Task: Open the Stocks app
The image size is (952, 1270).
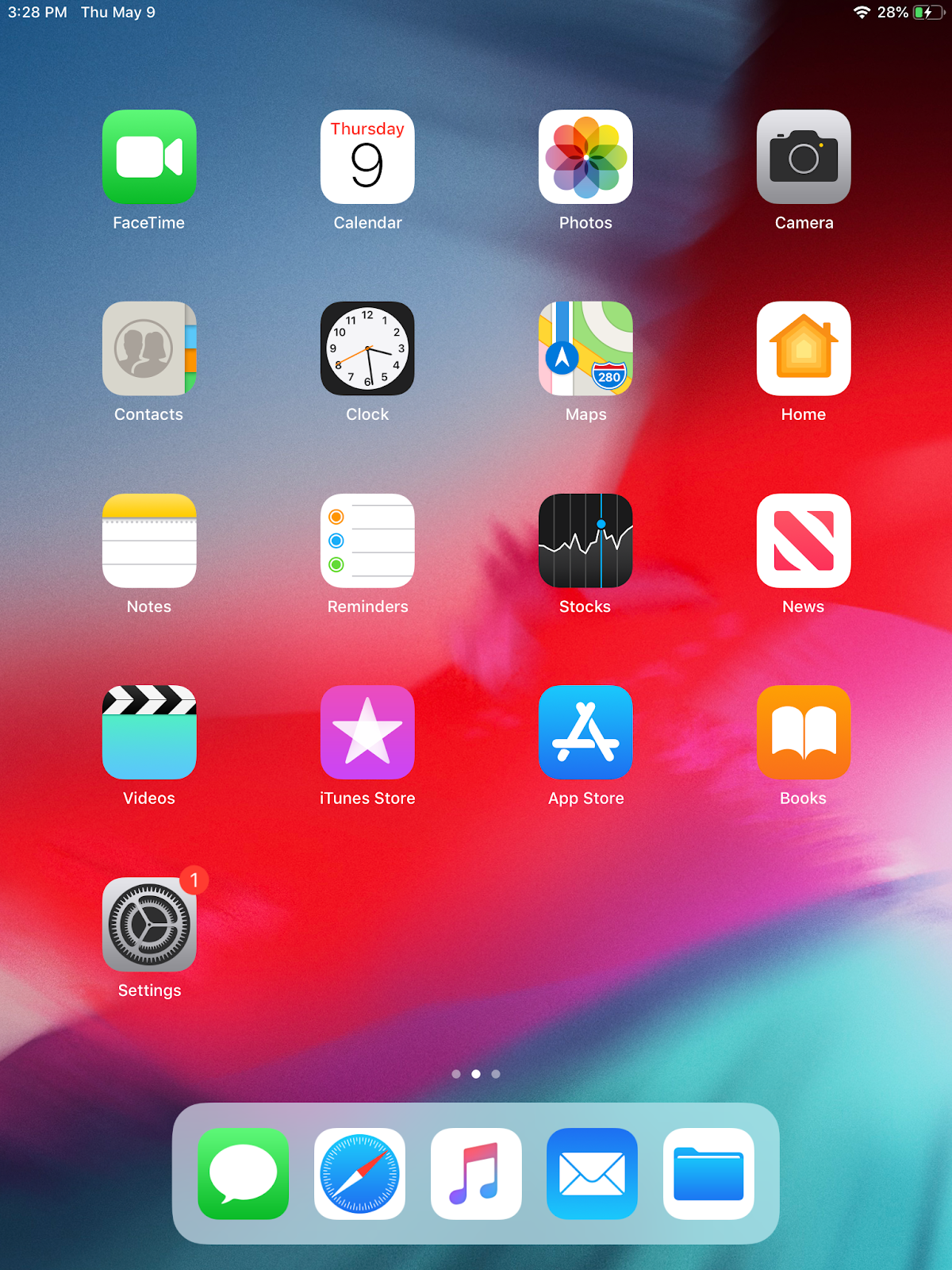Action: pyautogui.click(x=585, y=541)
